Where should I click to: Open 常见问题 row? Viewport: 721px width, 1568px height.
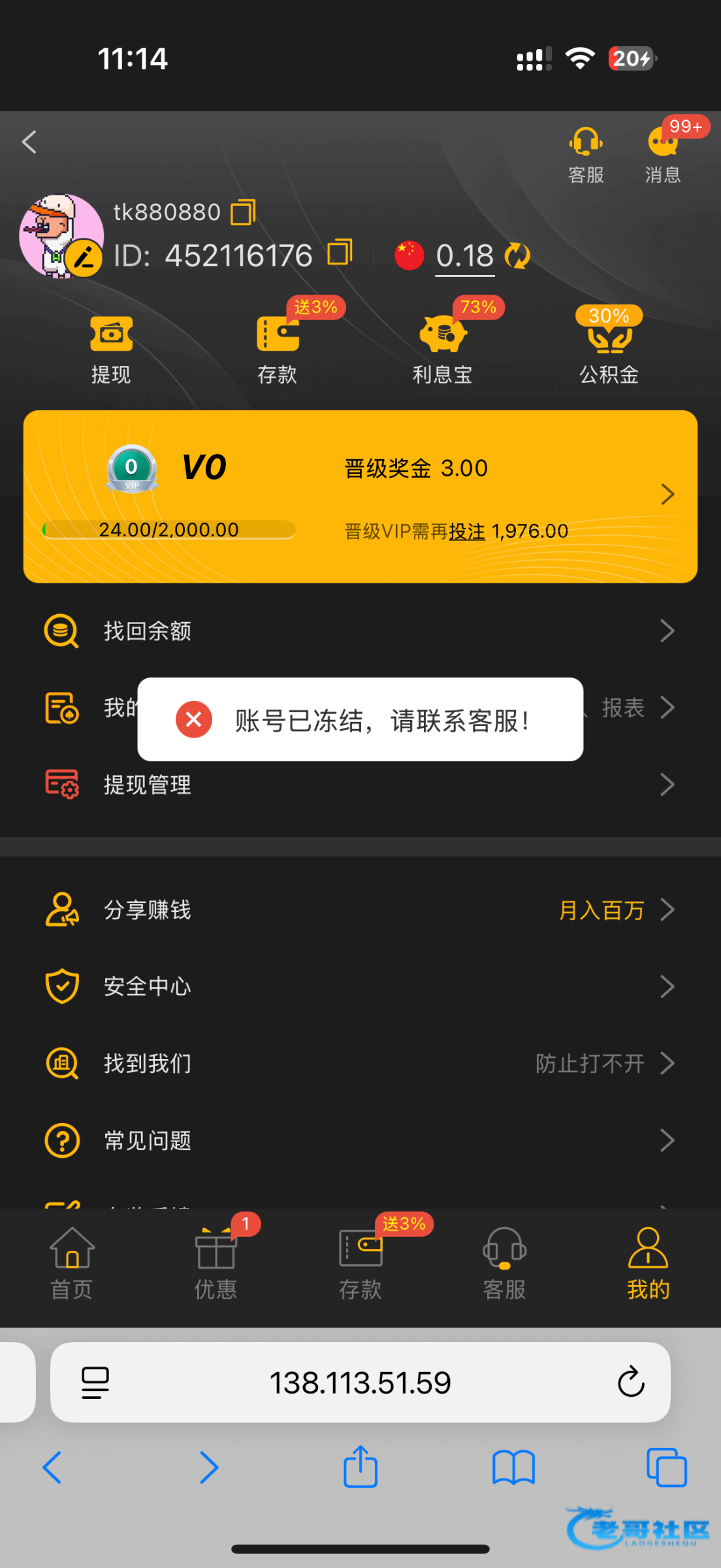pos(360,1141)
